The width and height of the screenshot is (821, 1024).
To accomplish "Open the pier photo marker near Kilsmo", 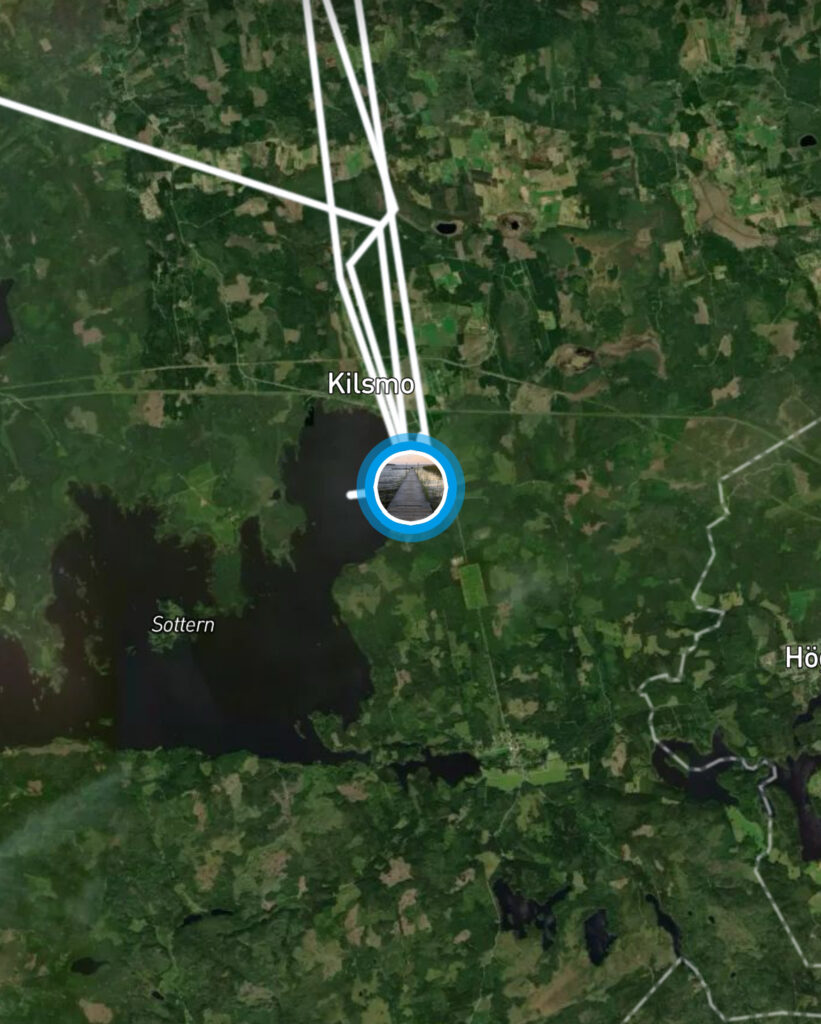I will click(x=410, y=488).
